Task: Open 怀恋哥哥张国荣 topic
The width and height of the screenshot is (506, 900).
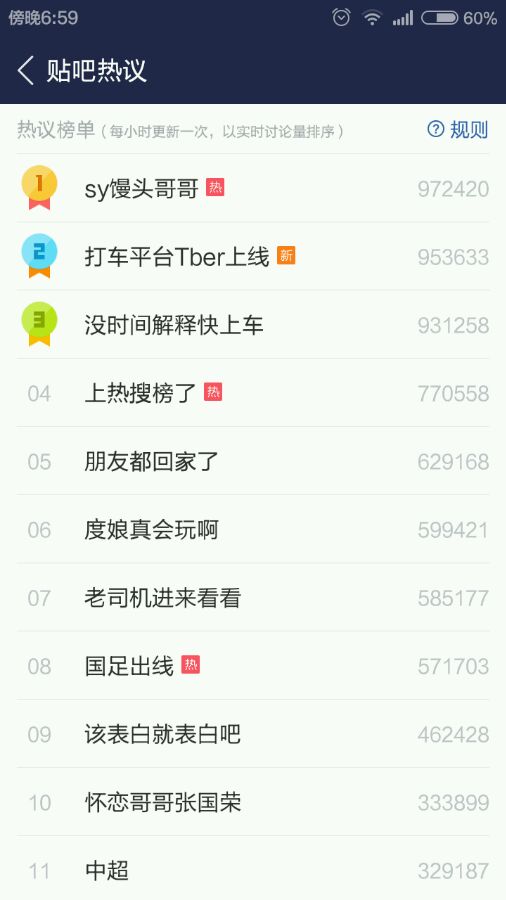Action: (253, 802)
